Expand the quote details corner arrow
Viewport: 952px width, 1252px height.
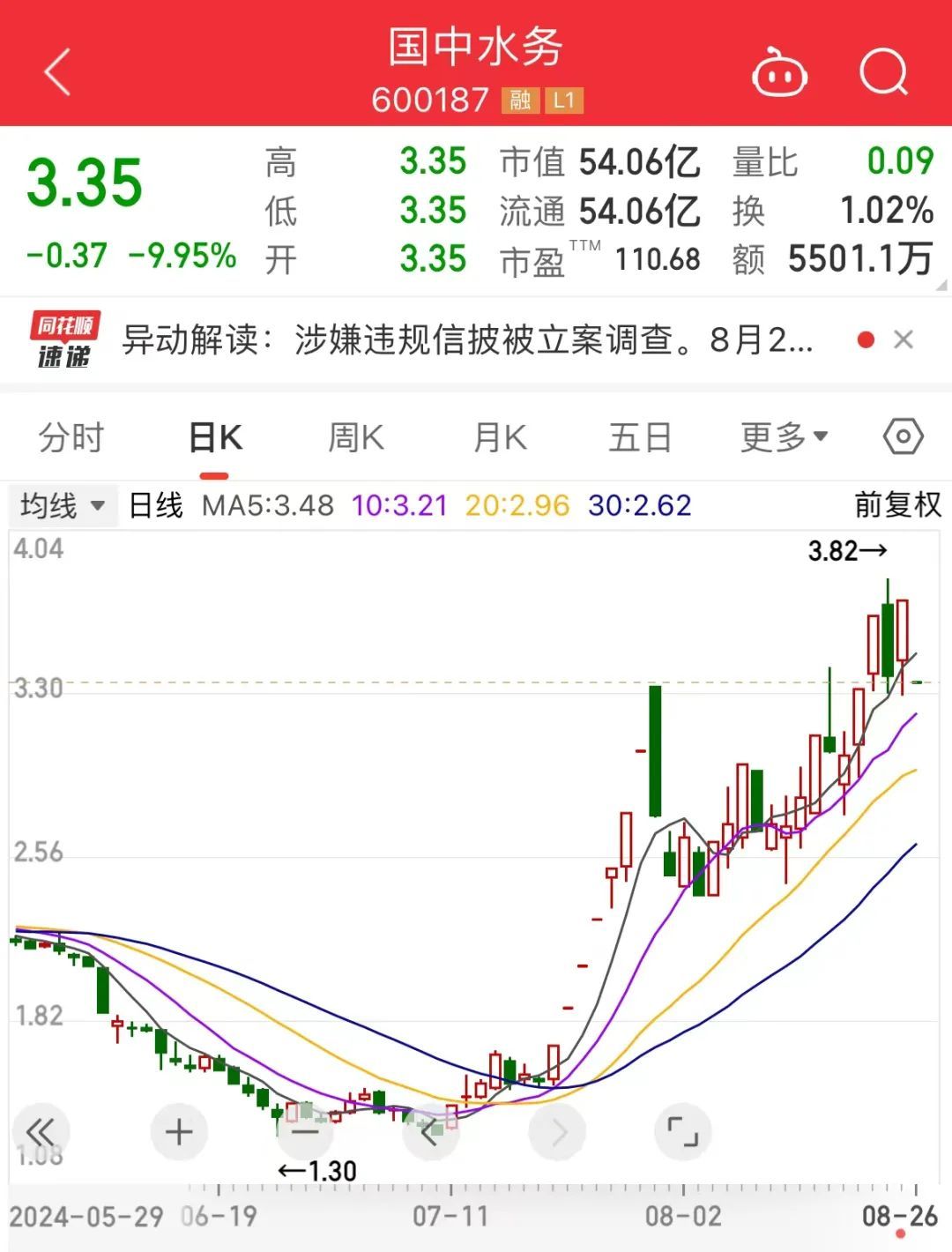click(941, 285)
